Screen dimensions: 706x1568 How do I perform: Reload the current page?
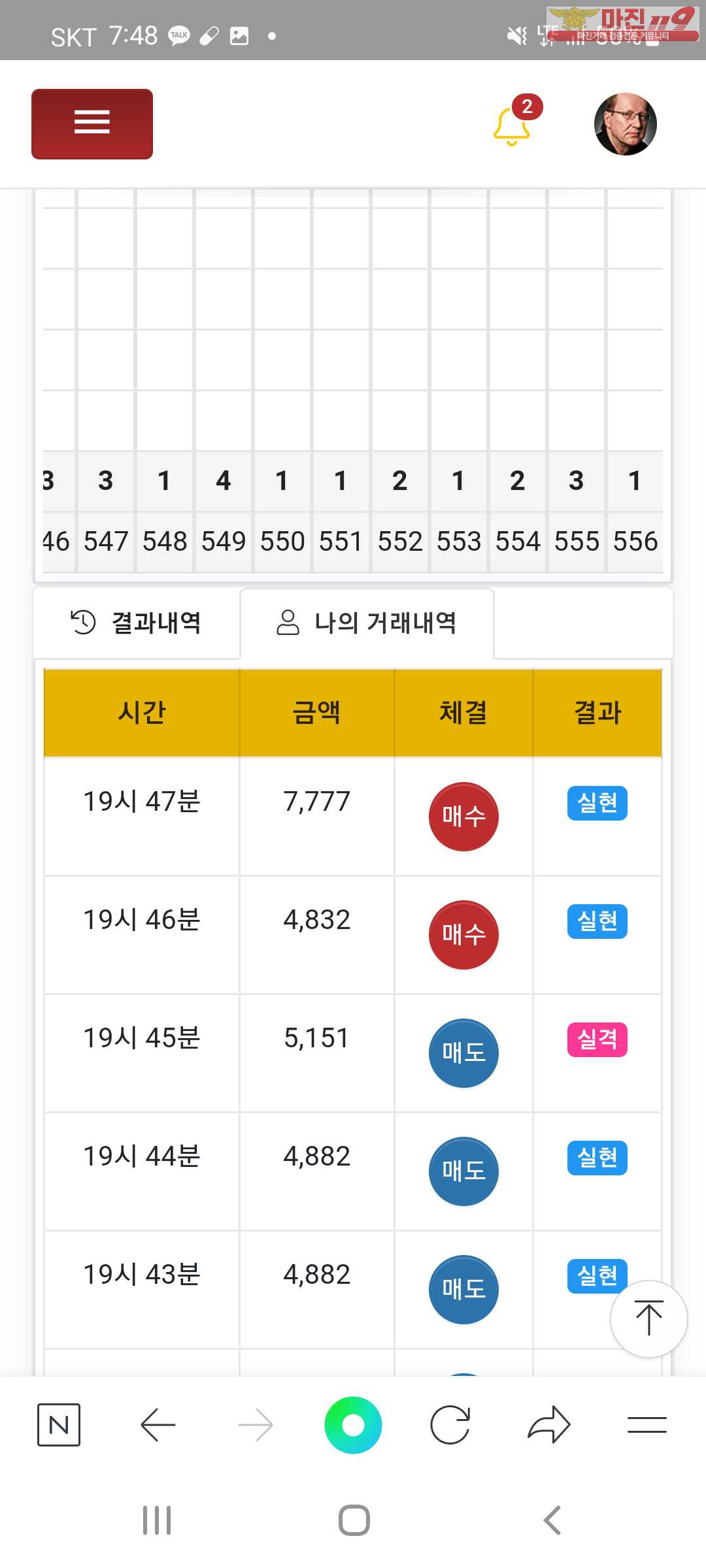point(450,1424)
